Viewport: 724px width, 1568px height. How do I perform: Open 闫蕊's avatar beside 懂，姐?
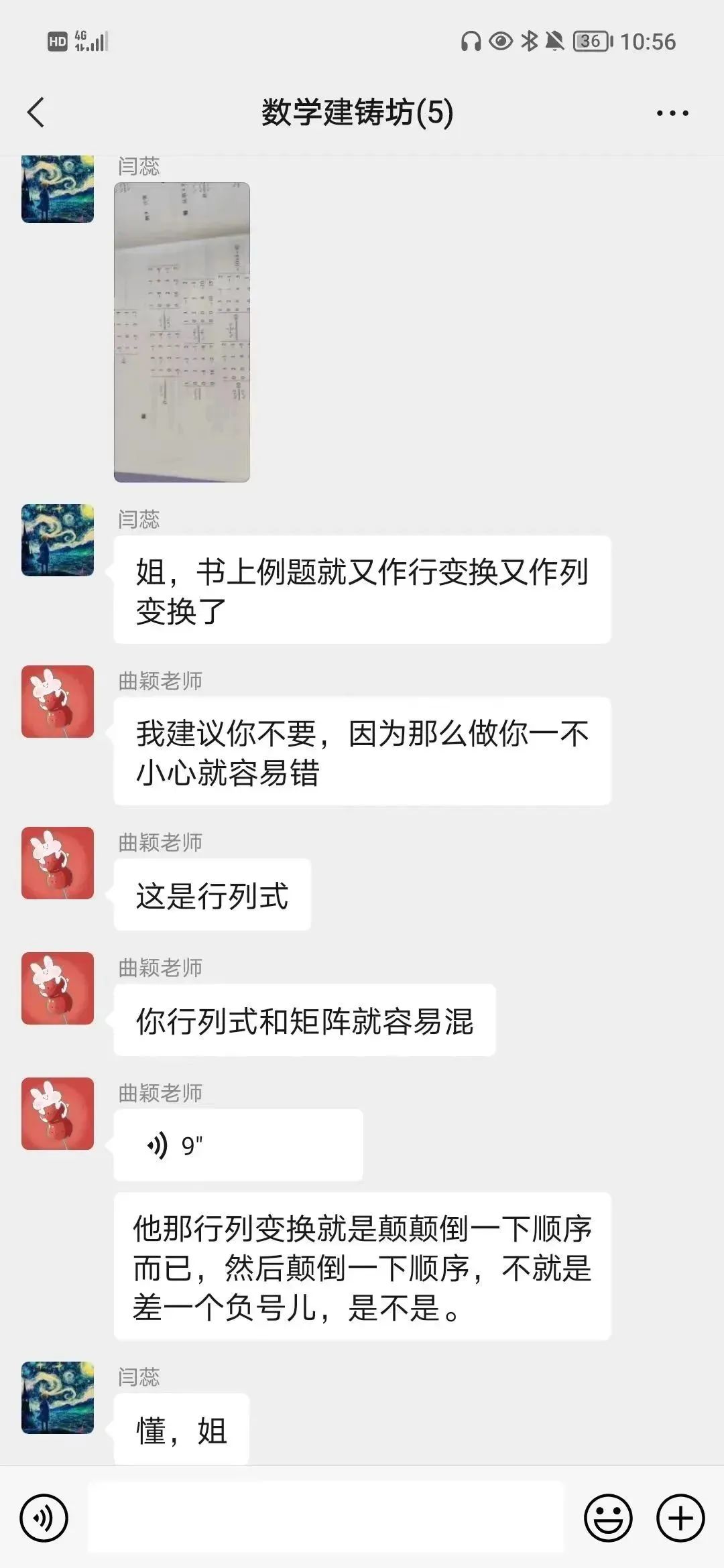click(58, 1398)
